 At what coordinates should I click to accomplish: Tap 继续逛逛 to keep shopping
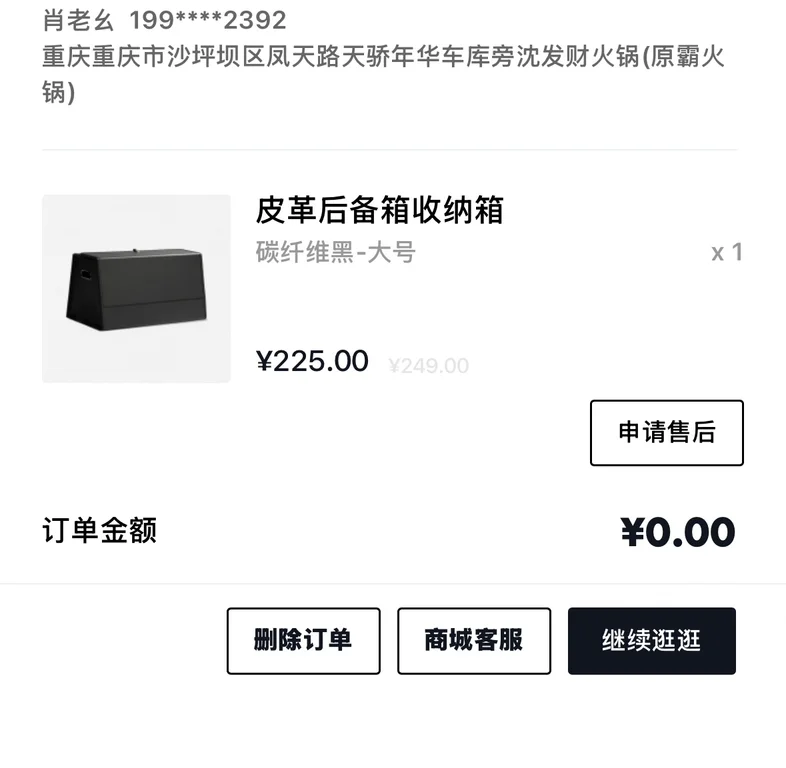[652, 641]
